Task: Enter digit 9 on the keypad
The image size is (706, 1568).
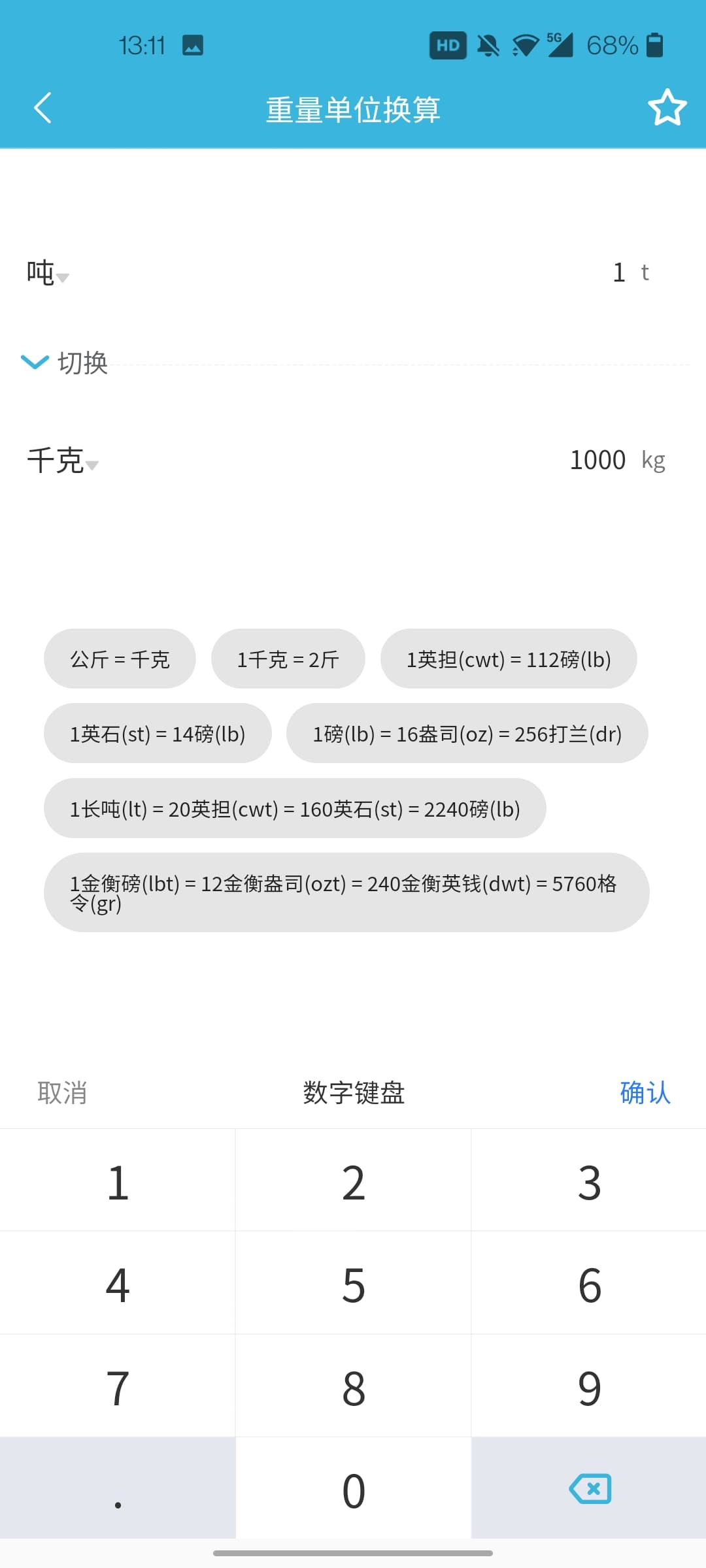Action: (588, 1388)
